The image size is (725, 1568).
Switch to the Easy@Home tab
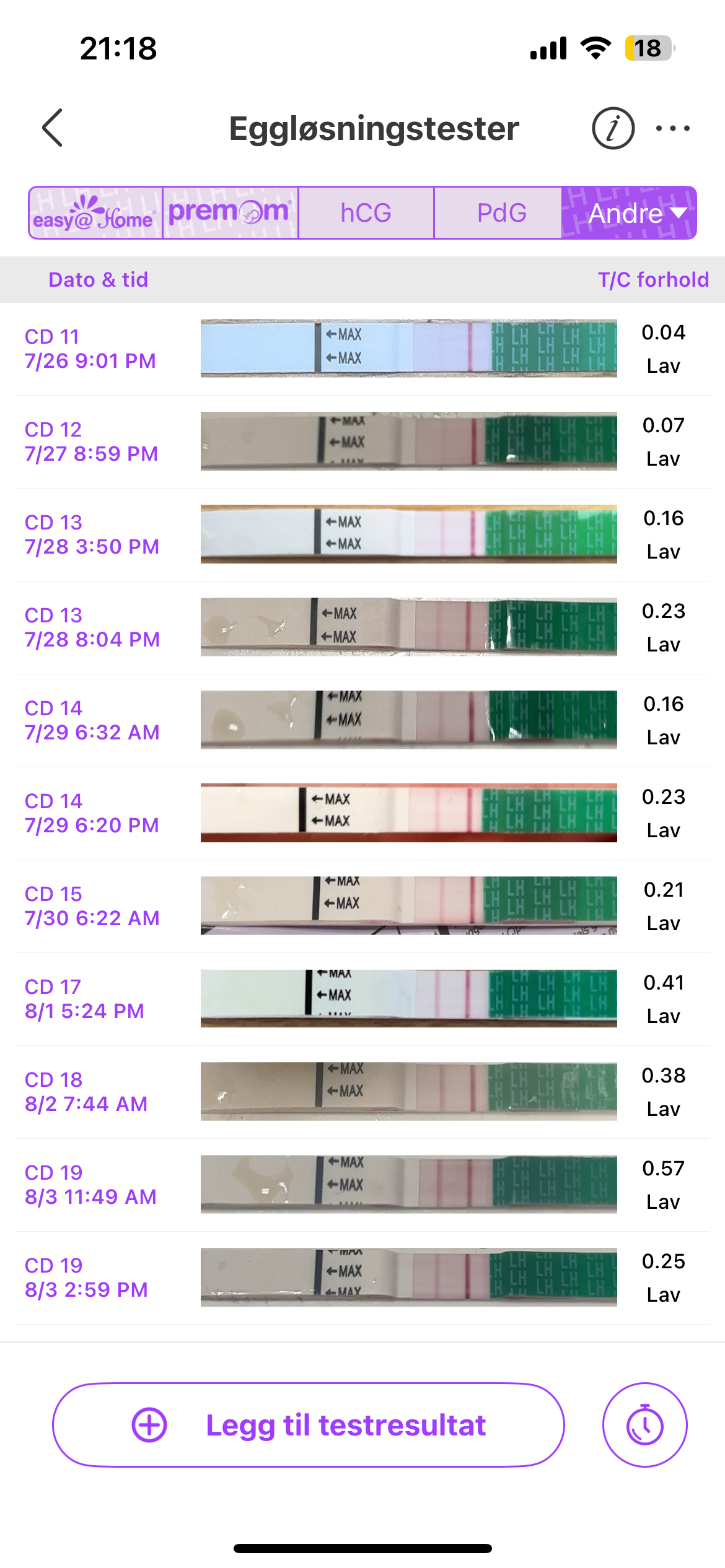tap(95, 213)
